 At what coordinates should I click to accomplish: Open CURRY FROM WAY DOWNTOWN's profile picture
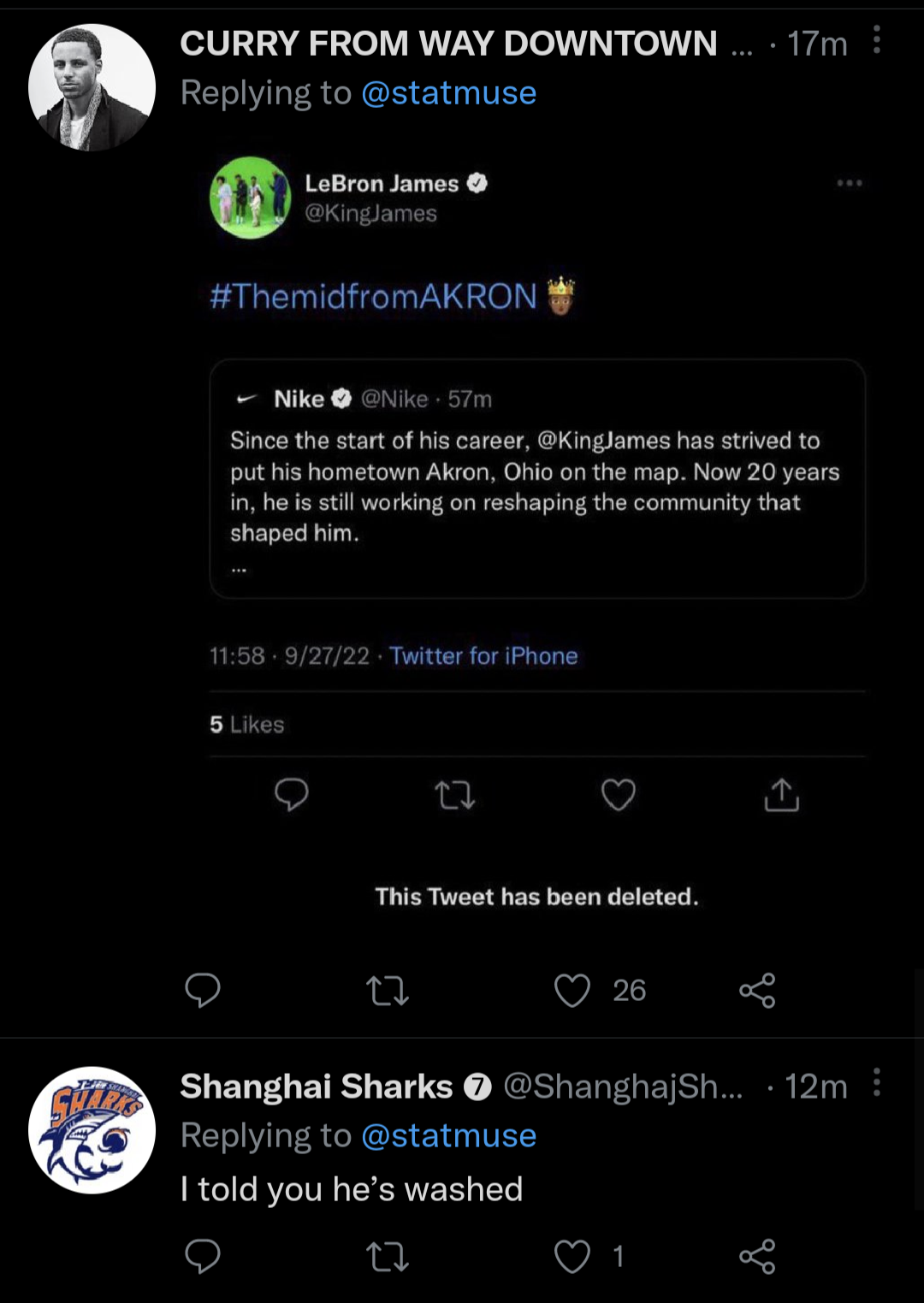(92, 87)
